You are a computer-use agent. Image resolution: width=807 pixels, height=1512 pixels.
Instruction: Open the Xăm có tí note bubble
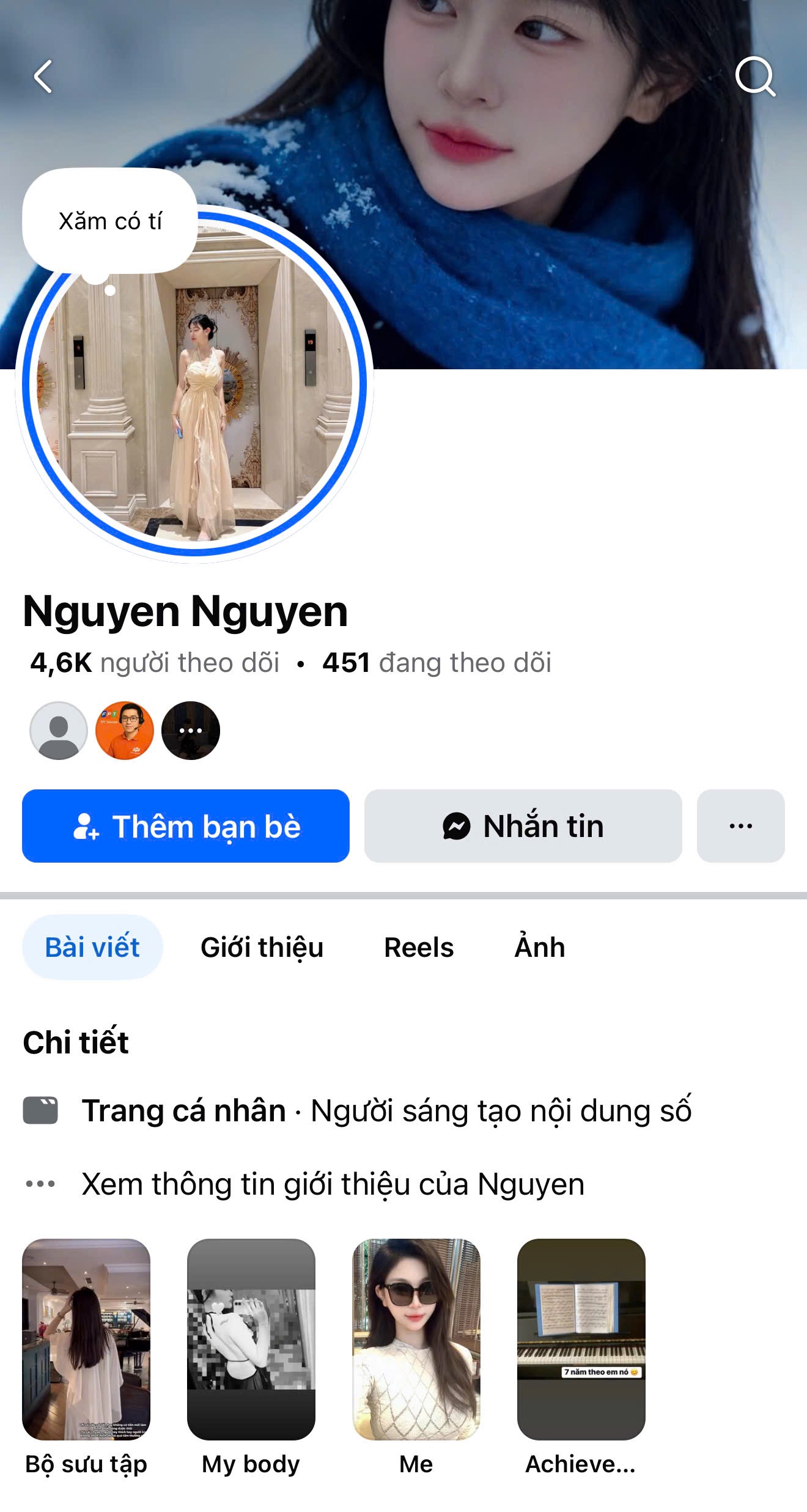click(x=110, y=221)
